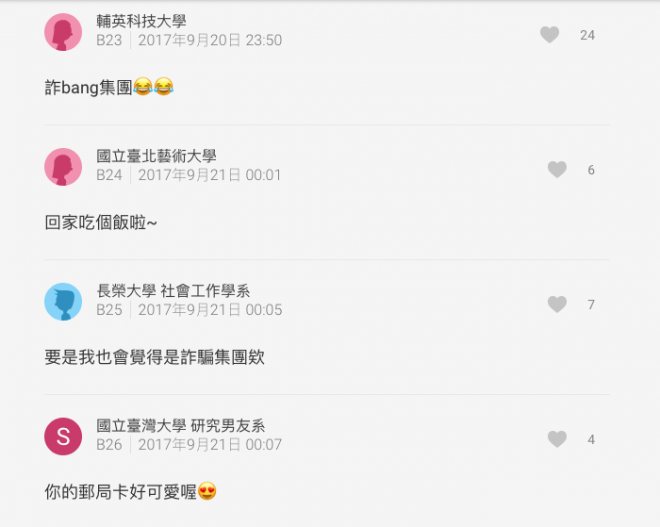Like the B24 comment from 國立臺北藝術大學
This screenshot has width=660, height=527.
[557, 170]
